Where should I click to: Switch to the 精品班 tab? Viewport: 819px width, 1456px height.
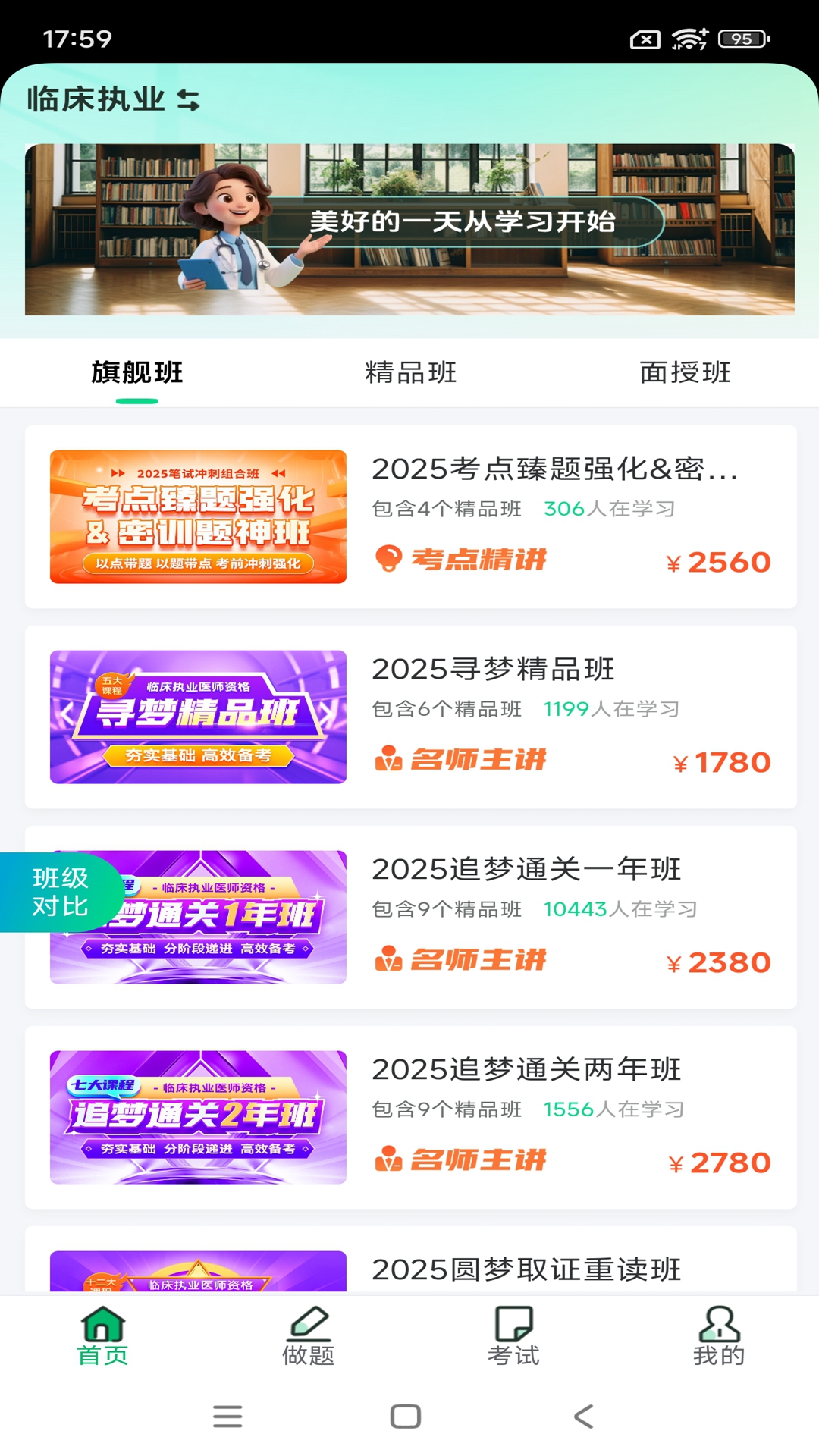click(410, 373)
